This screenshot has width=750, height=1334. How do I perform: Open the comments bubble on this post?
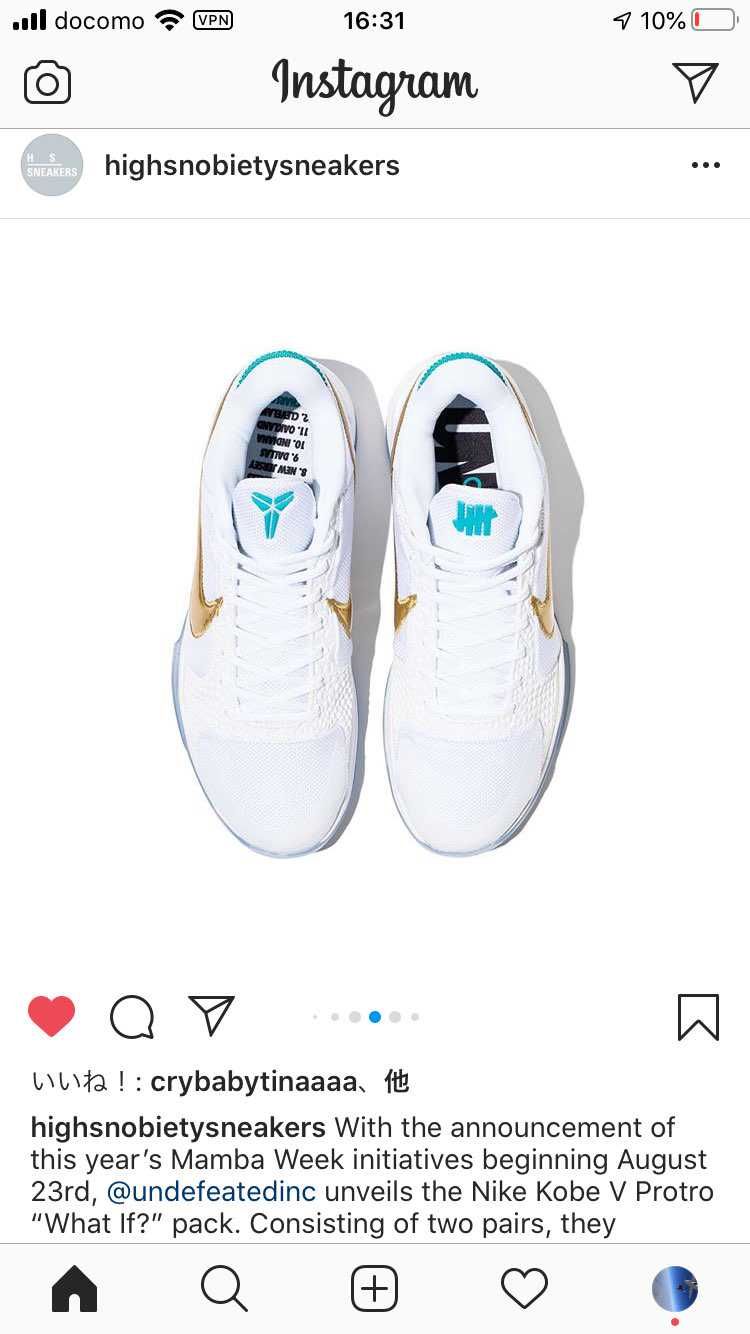coord(132,1016)
